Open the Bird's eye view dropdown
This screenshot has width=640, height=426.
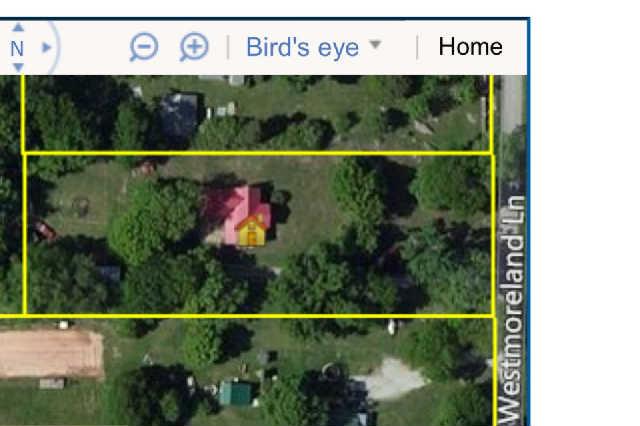(x=313, y=47)
